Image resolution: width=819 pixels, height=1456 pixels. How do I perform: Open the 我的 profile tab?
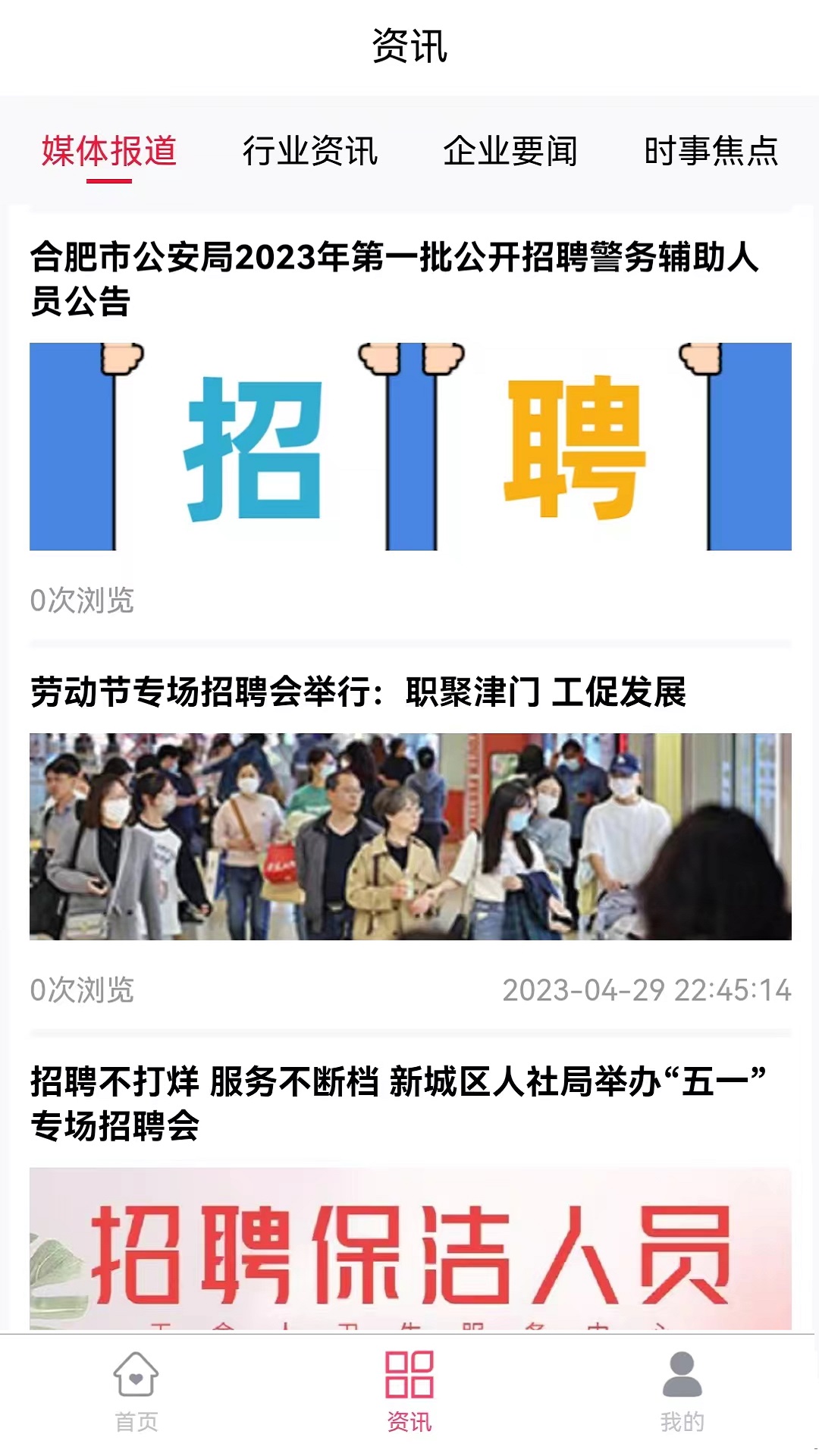point(682,1392)
